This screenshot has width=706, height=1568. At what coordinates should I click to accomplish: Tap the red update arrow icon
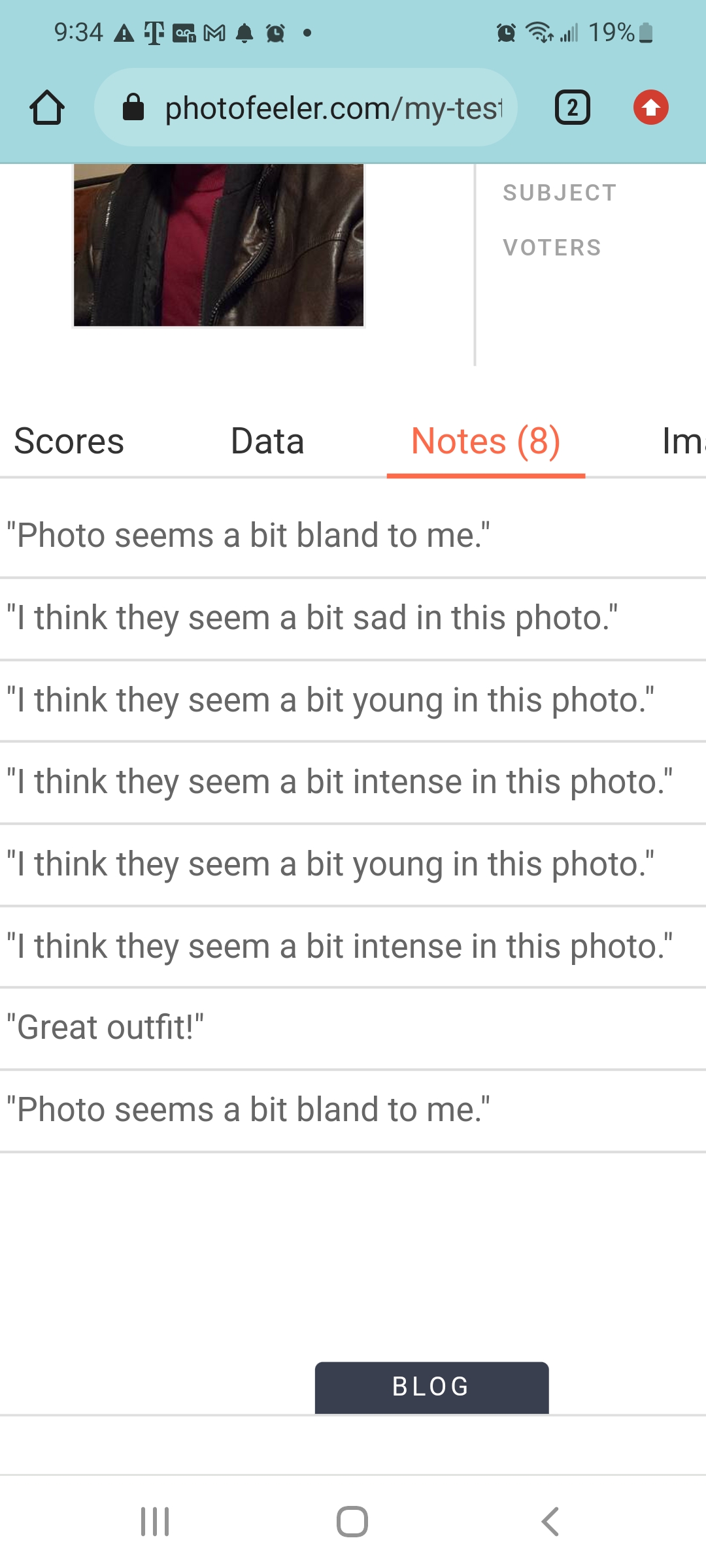coord(650,108)
